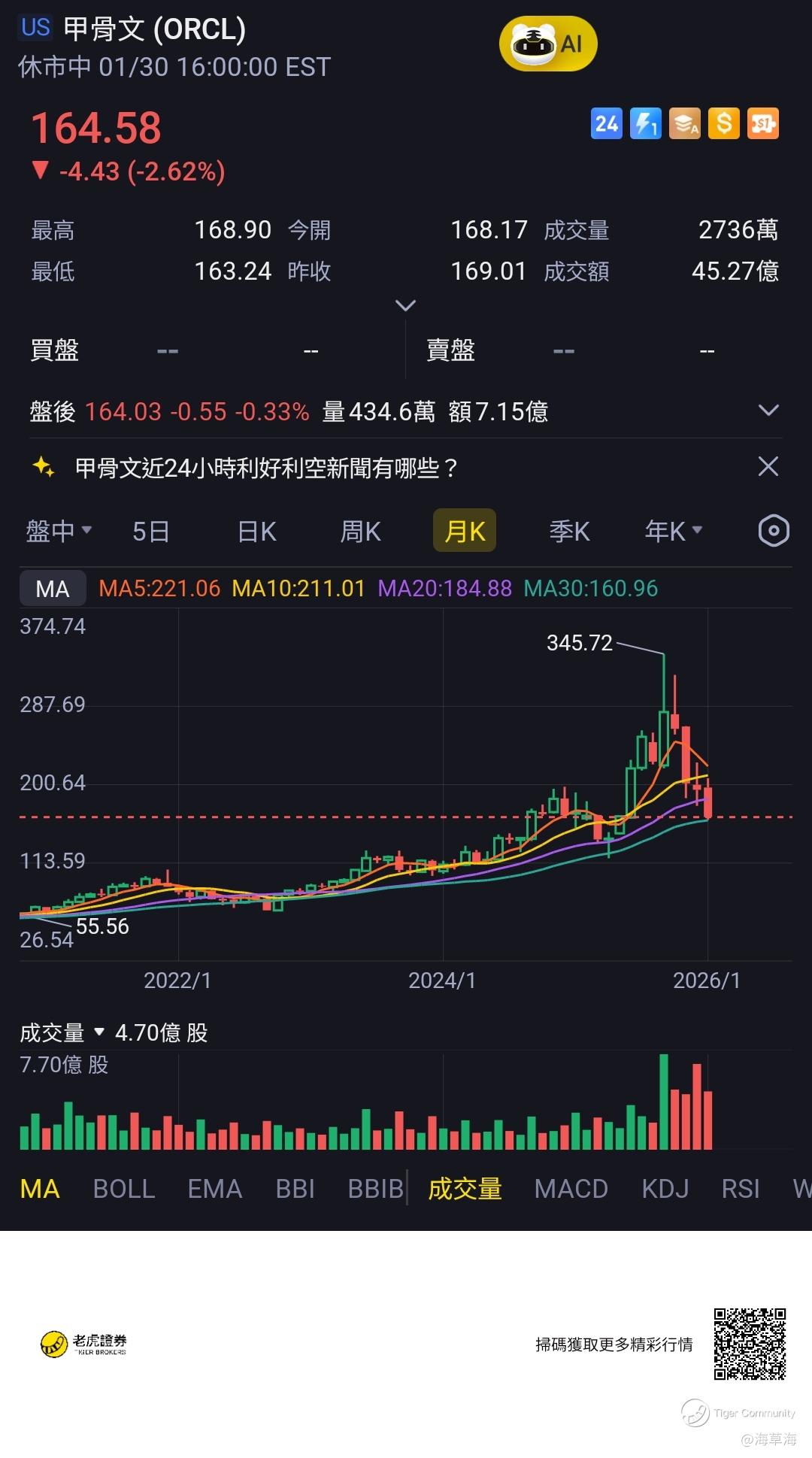
Task: Select the 月K chart period
Action: pyautogui.click(x=465, y=531)
